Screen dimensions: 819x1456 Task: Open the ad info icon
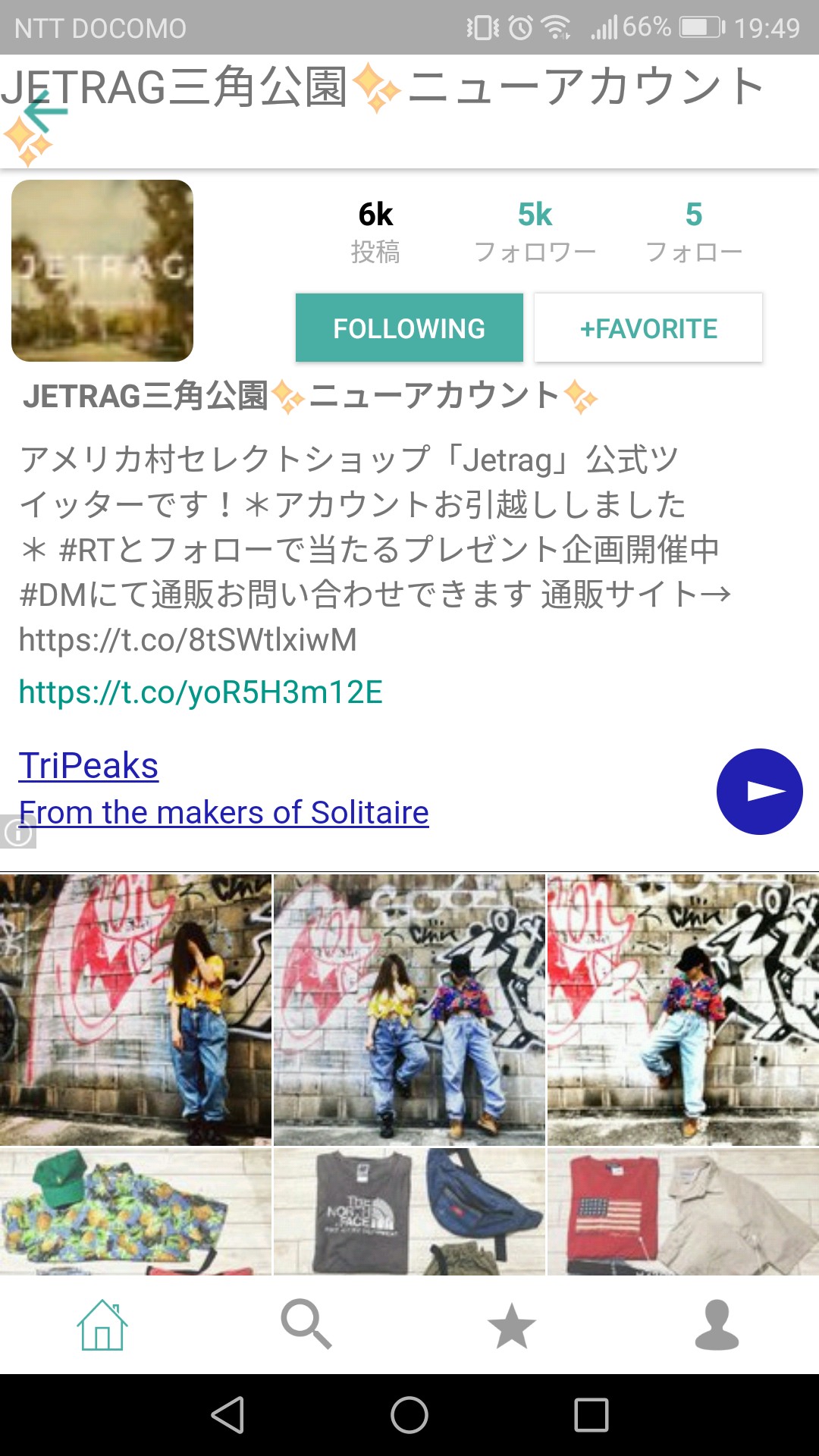point(17,833)
